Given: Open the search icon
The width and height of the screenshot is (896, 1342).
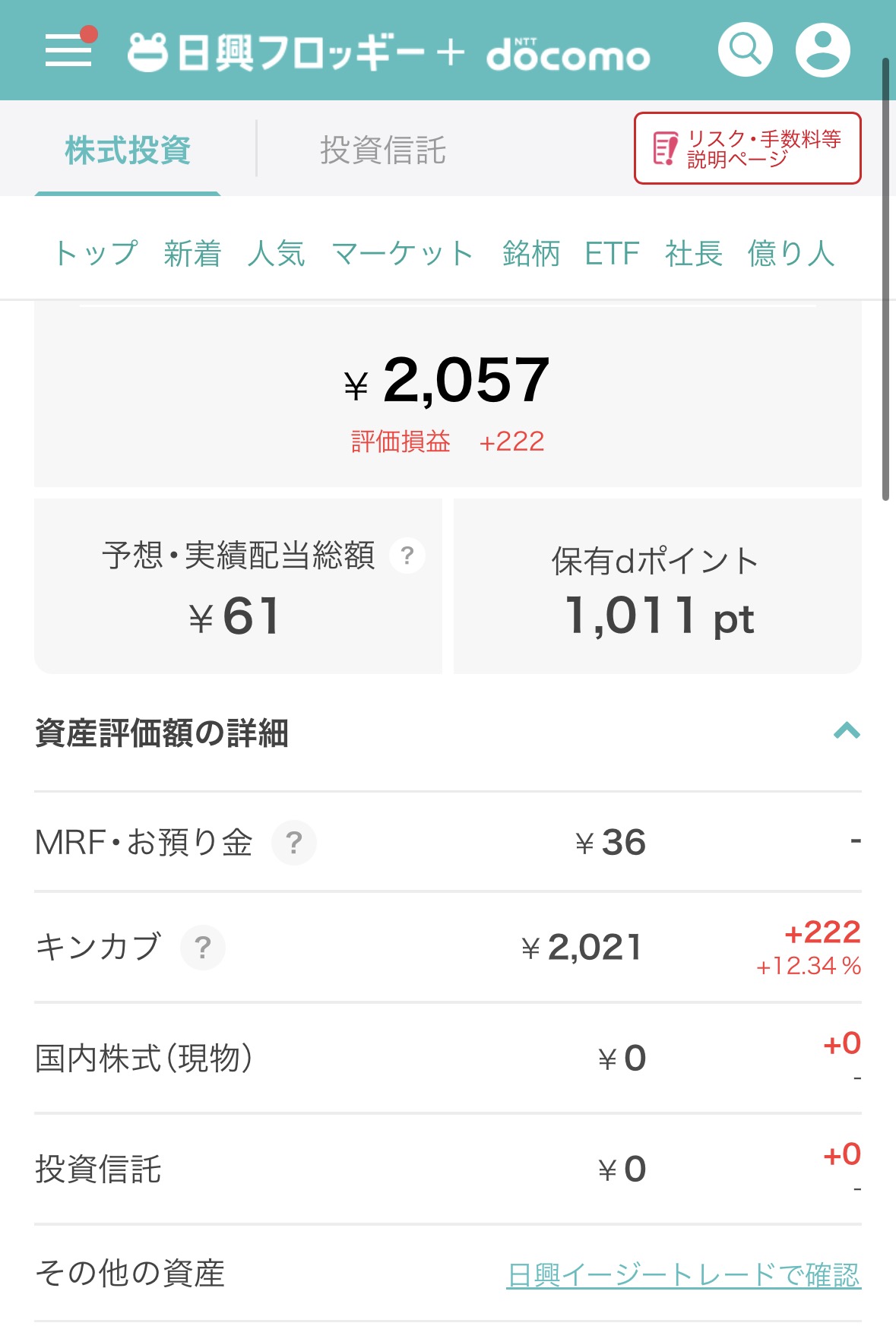Looking at the screenshot, I should click(x=745, y=50).
